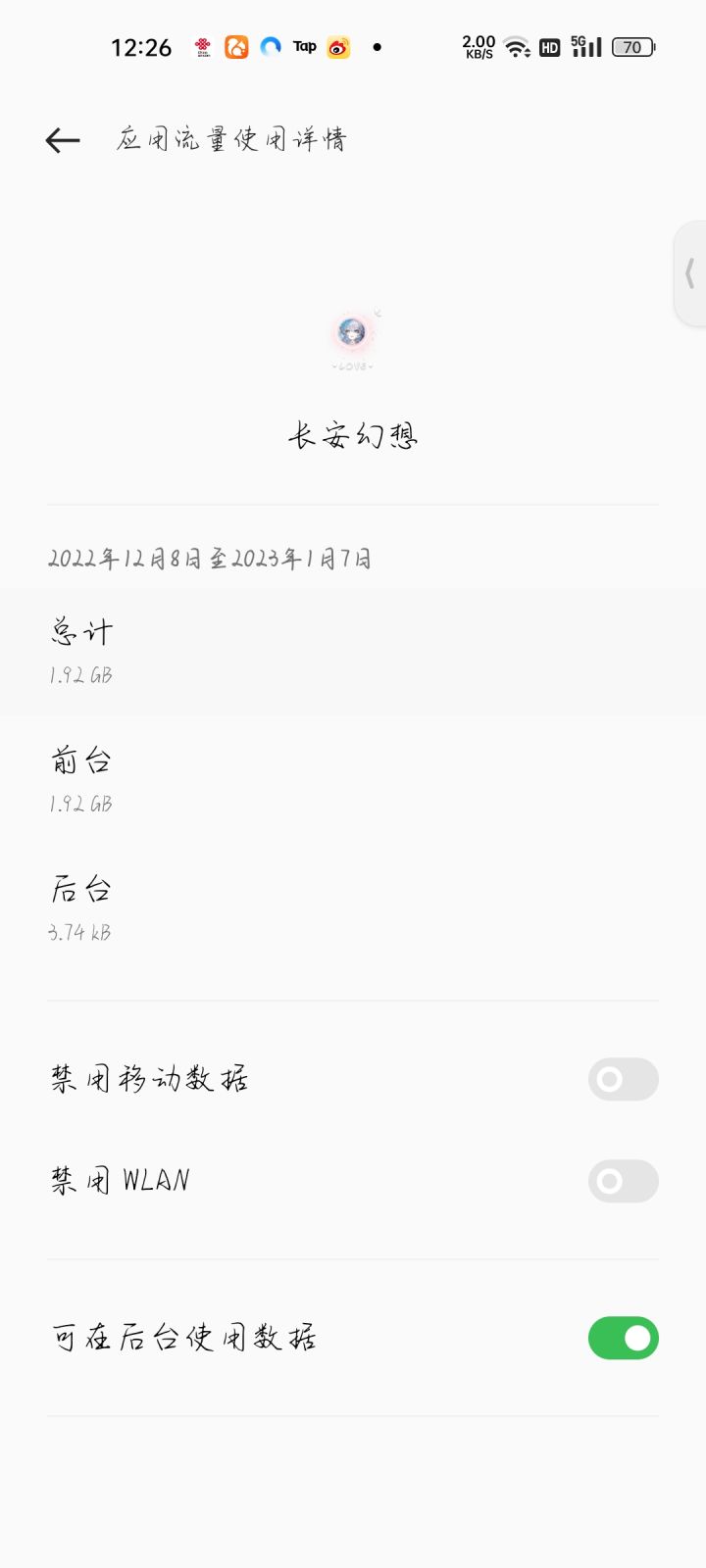Tap the battery indicator showing 70

tap(631, 46)
